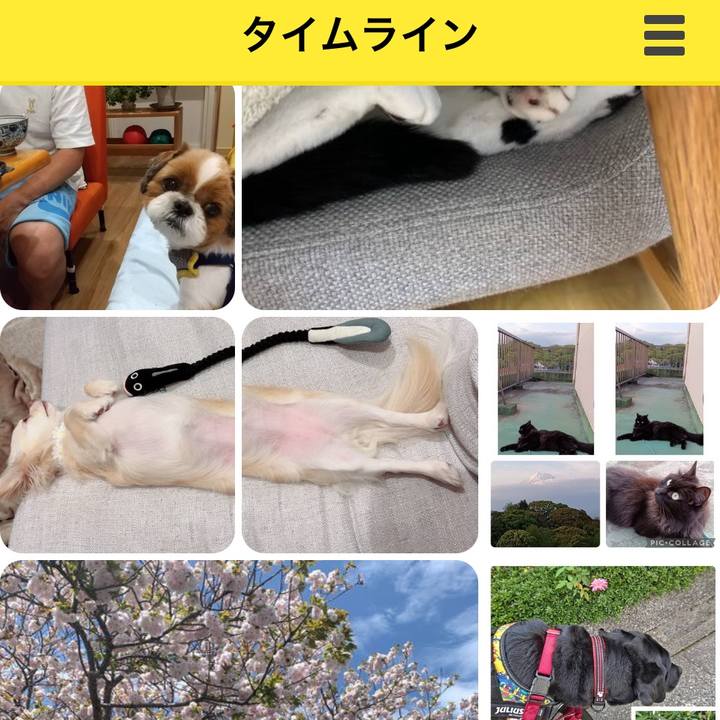The width and height of the screenshot is (720, 720).
Task: Open the cat paws on cushion photo
Action: tap(480, 197)
